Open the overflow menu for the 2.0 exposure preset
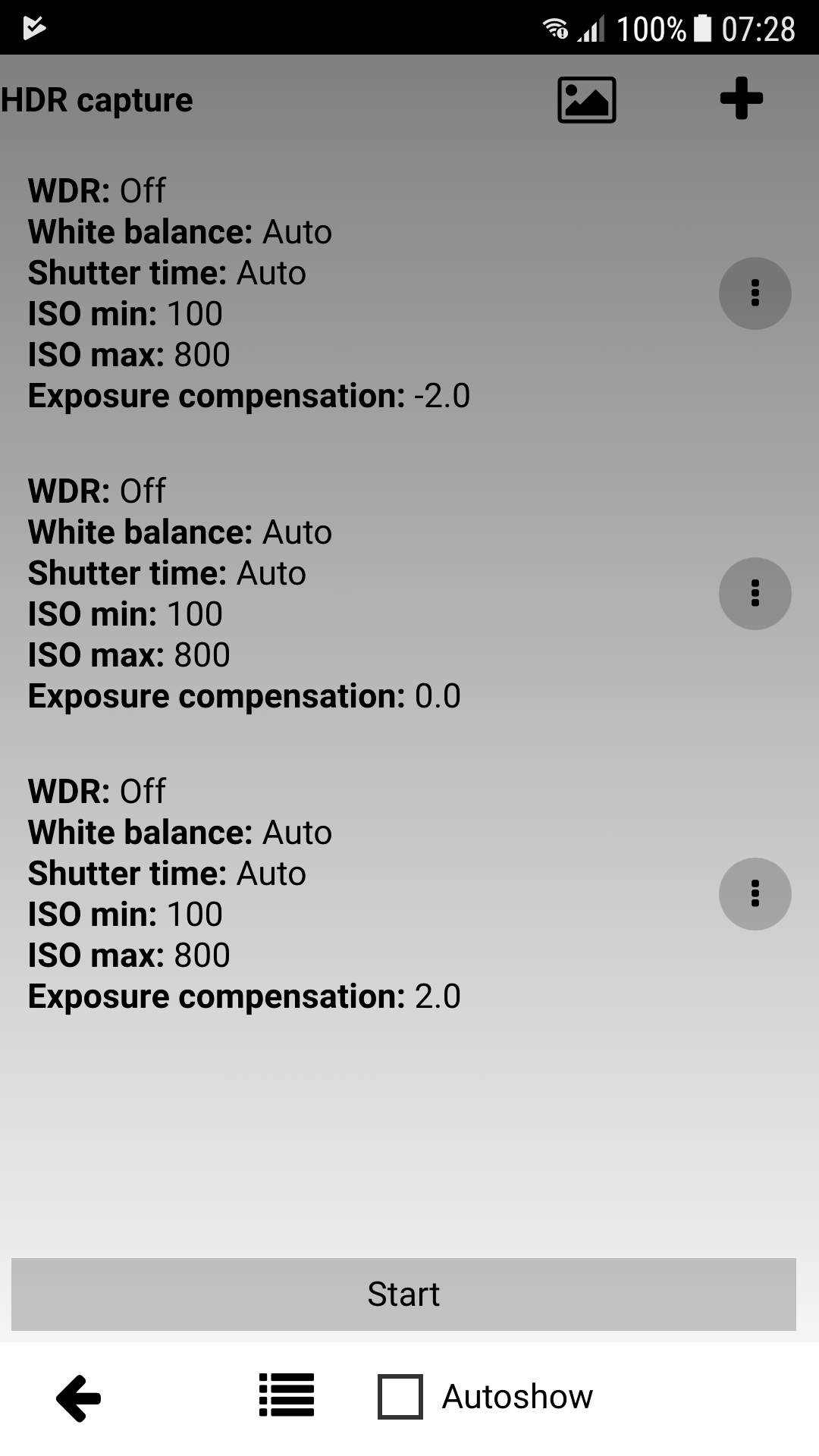The image size is (819, 1456). [755, 894]
